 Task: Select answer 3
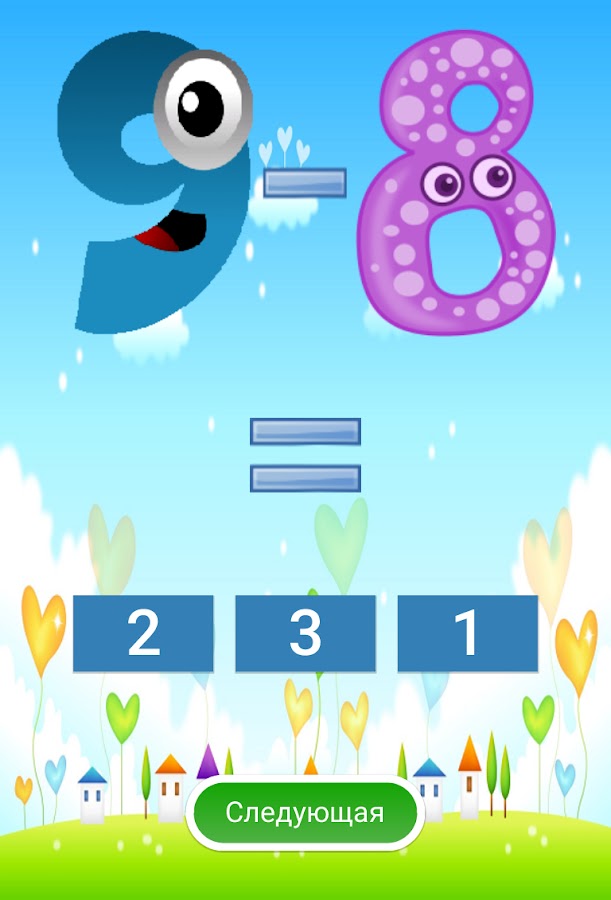305,633
